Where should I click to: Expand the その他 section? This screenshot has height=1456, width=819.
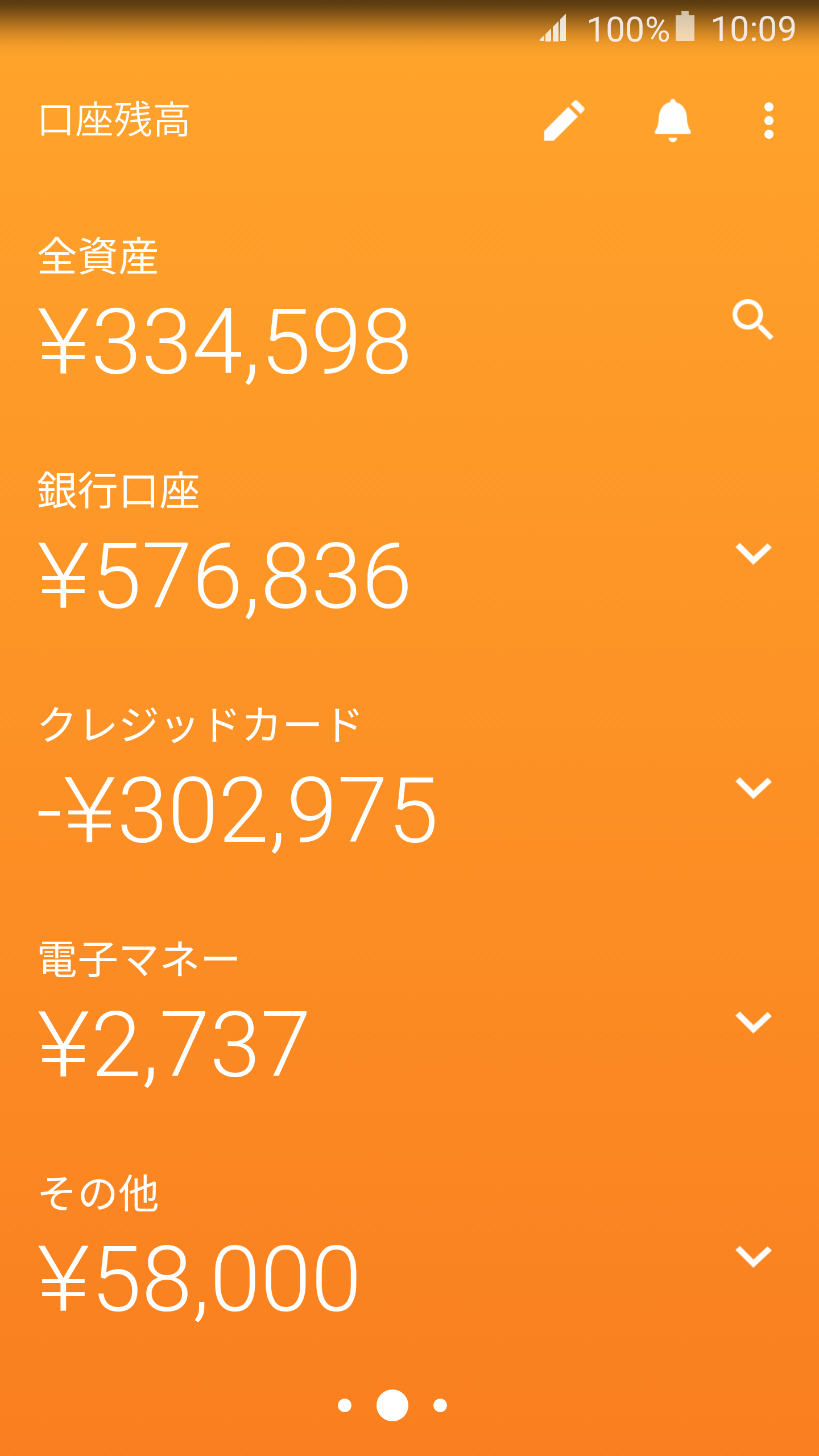tap(754, 1256)
